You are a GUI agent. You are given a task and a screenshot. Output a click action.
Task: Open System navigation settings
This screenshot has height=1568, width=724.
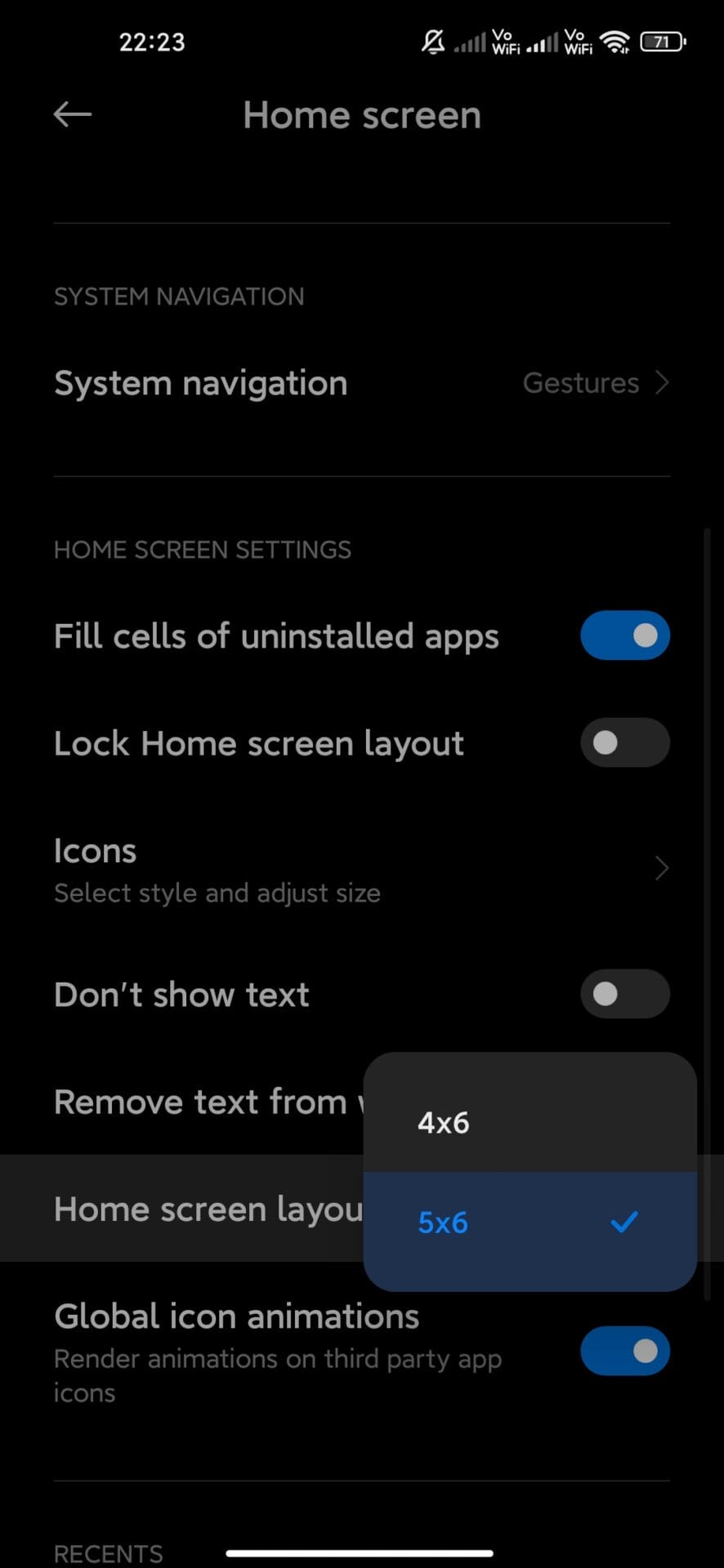click(x=361, y=383)
